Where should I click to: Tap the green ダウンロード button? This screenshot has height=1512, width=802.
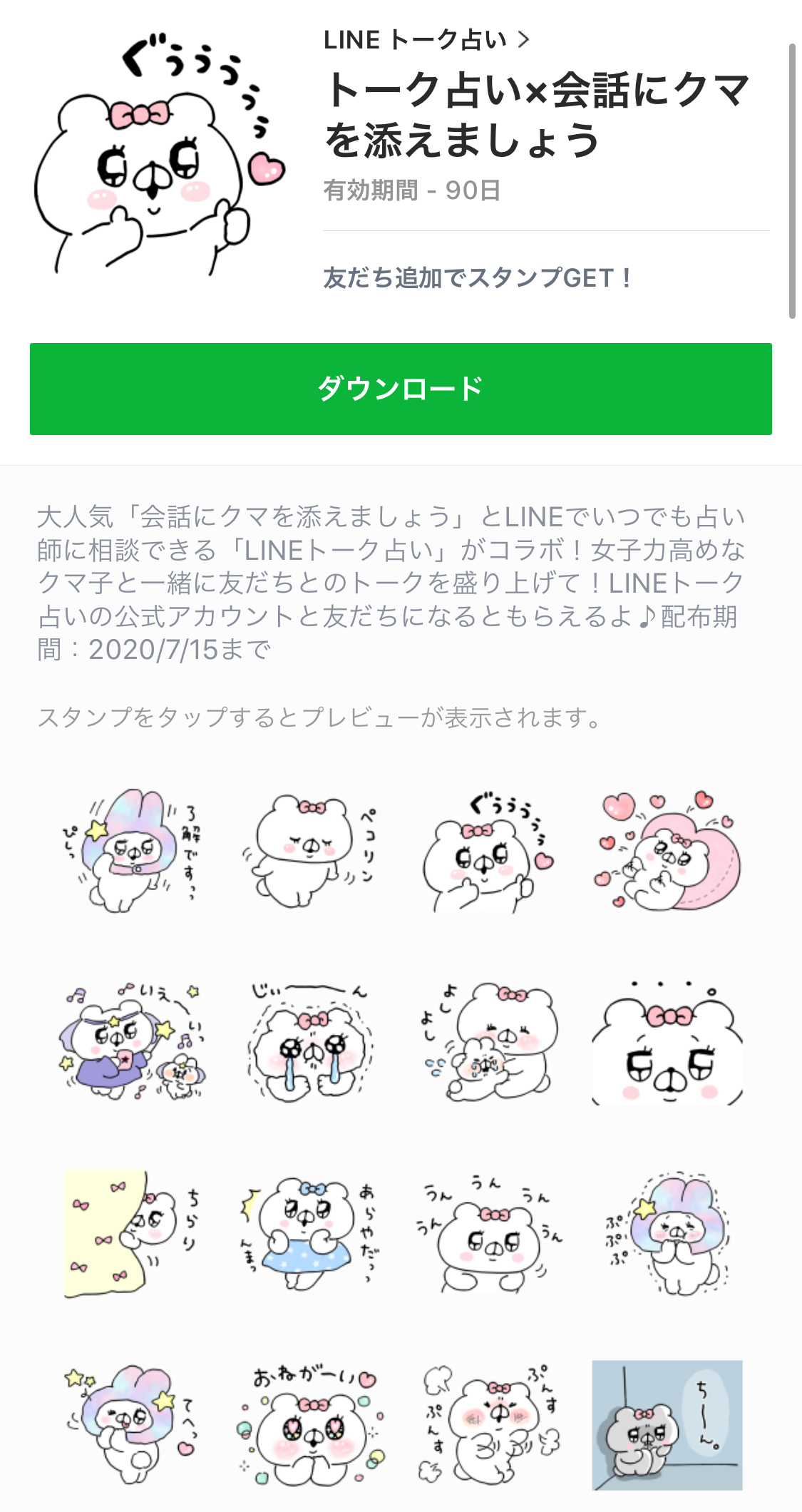pos(401,389)
